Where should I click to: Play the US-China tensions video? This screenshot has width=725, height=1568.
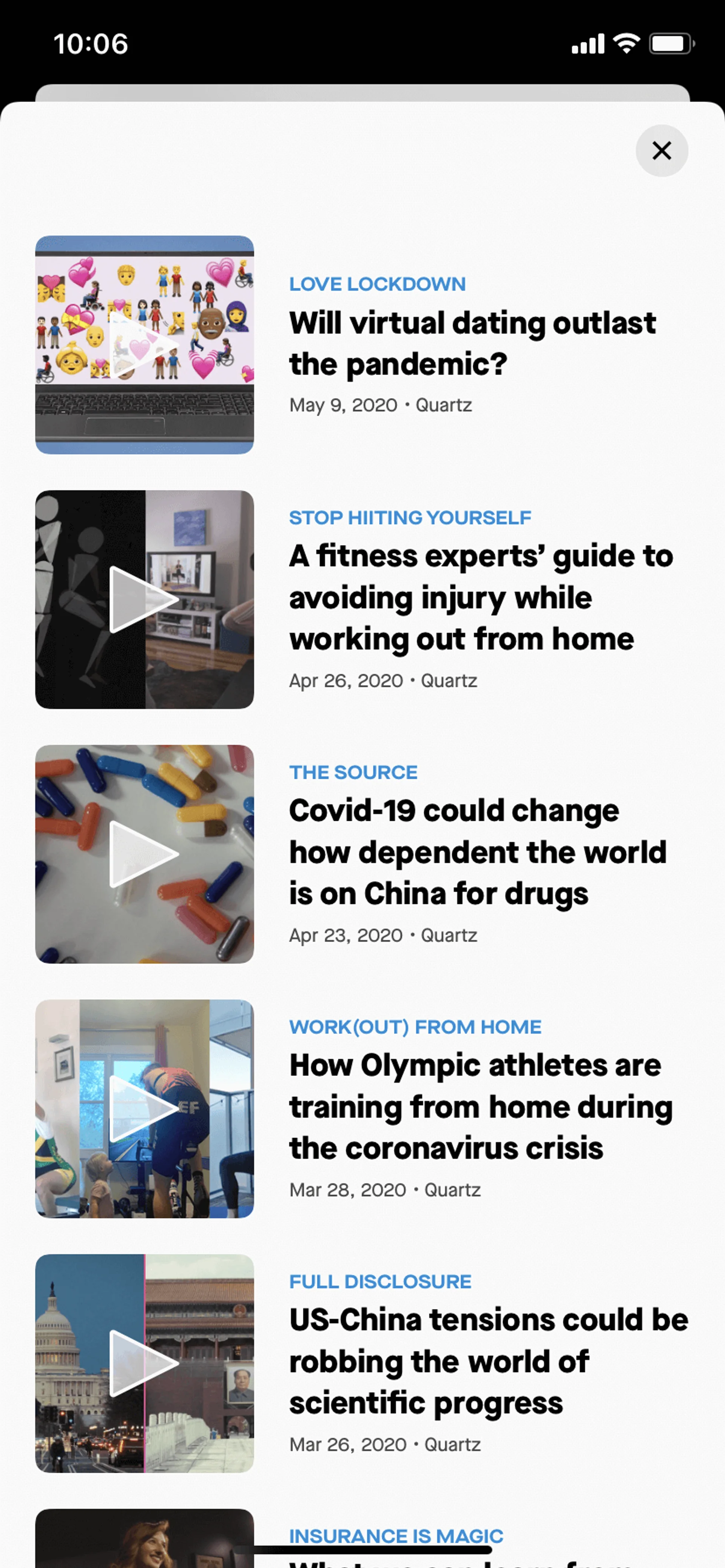pos(144,1363)
